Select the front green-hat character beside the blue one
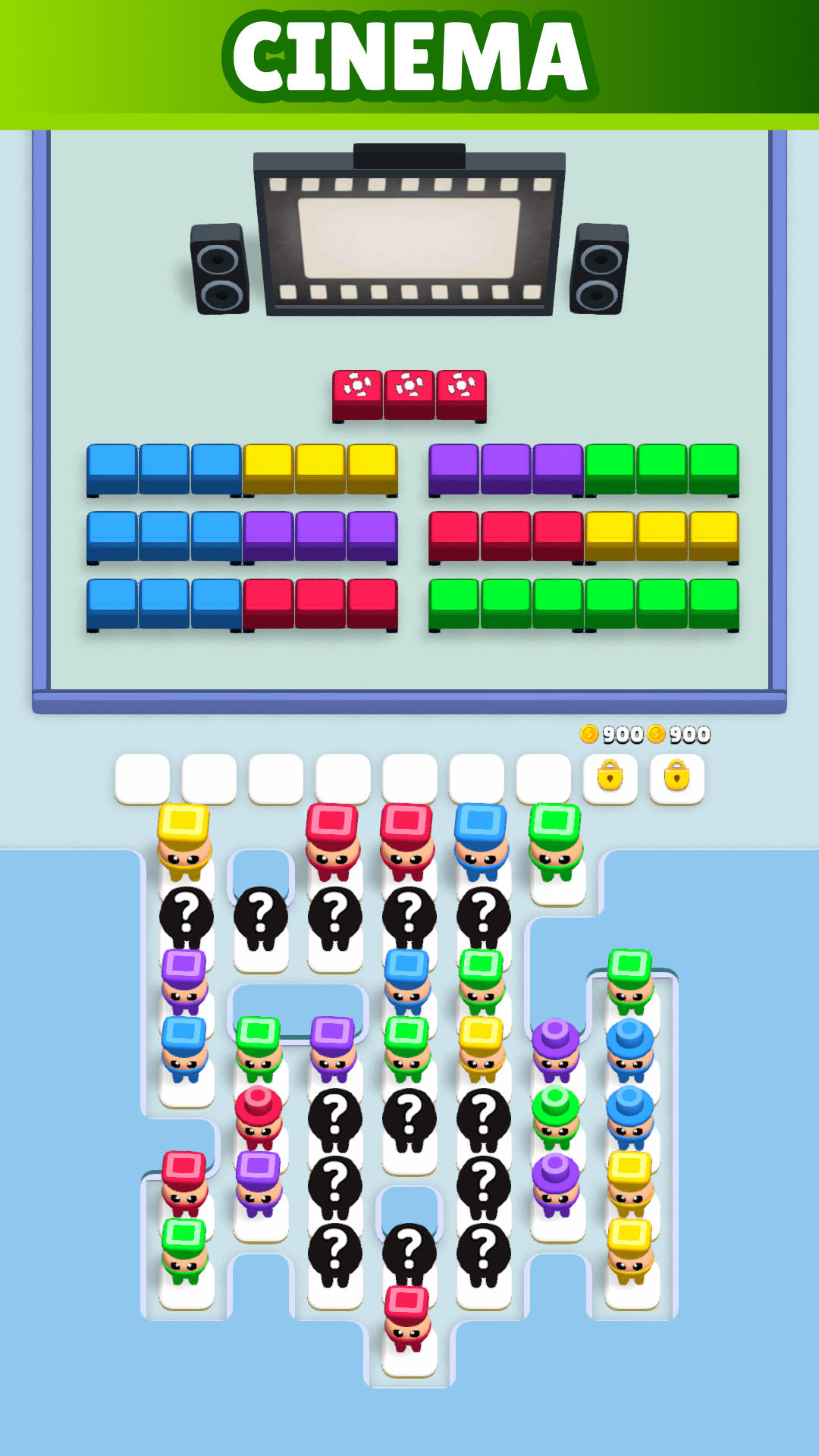 tap(556, 842)
